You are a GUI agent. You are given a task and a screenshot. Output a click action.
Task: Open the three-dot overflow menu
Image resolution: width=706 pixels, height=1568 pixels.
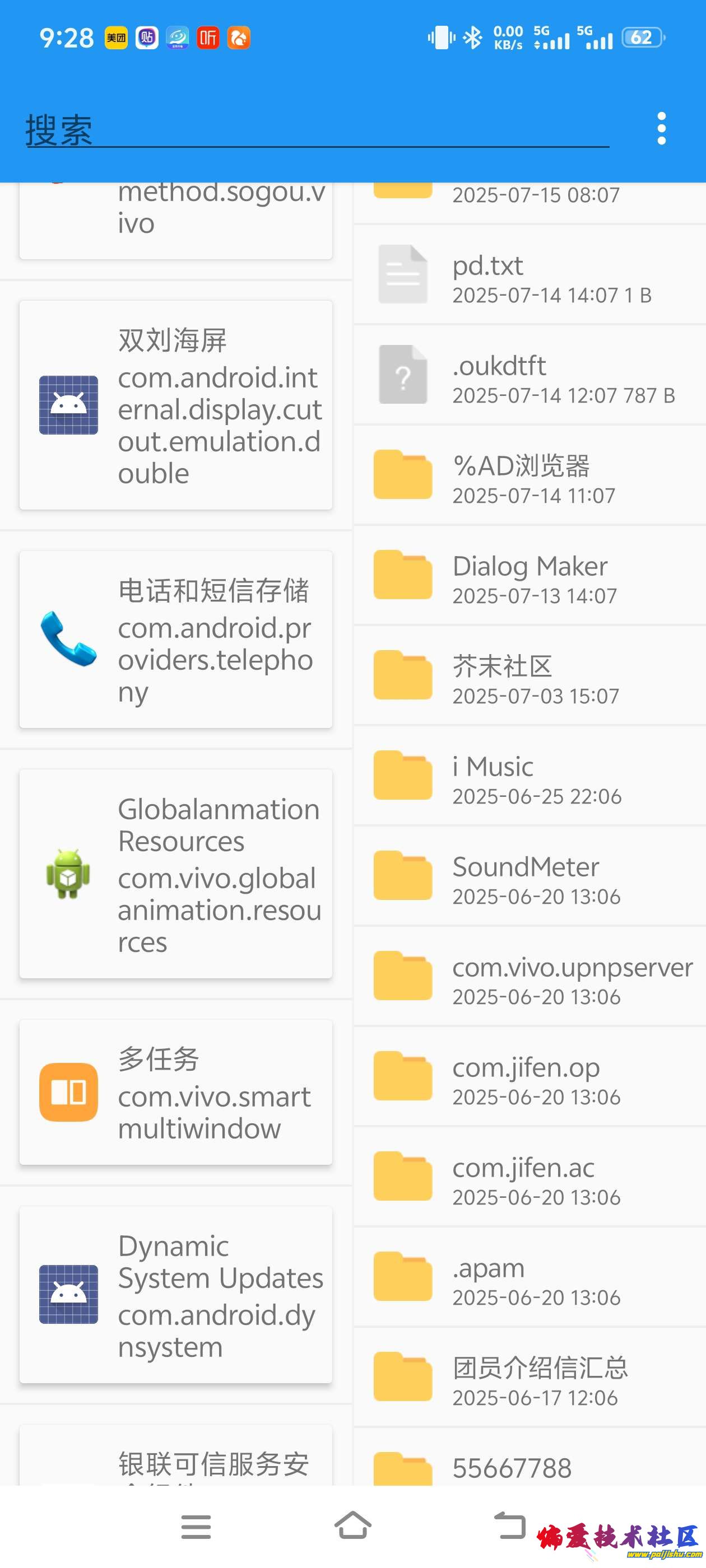662,128
